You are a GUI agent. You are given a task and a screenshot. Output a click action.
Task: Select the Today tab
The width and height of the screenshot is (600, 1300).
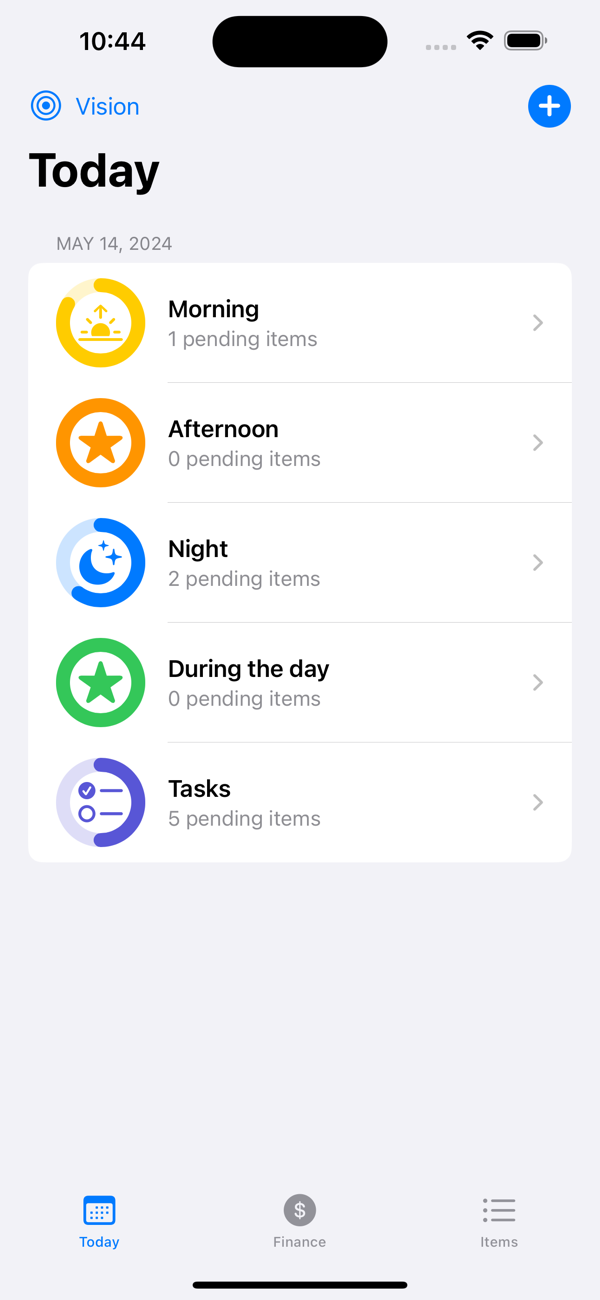pyautogui.click(x=99, y=1222)
